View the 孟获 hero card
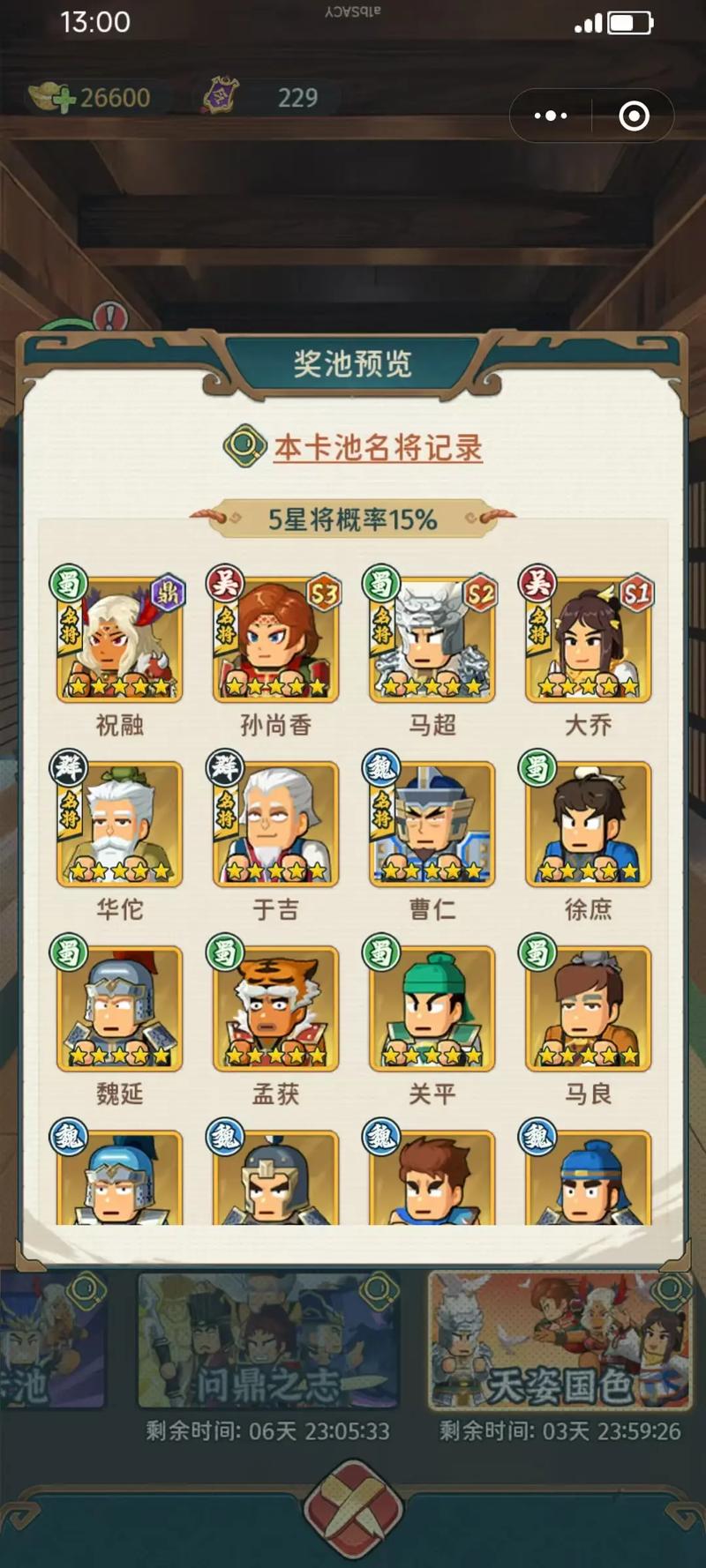 coord(276,1010)
